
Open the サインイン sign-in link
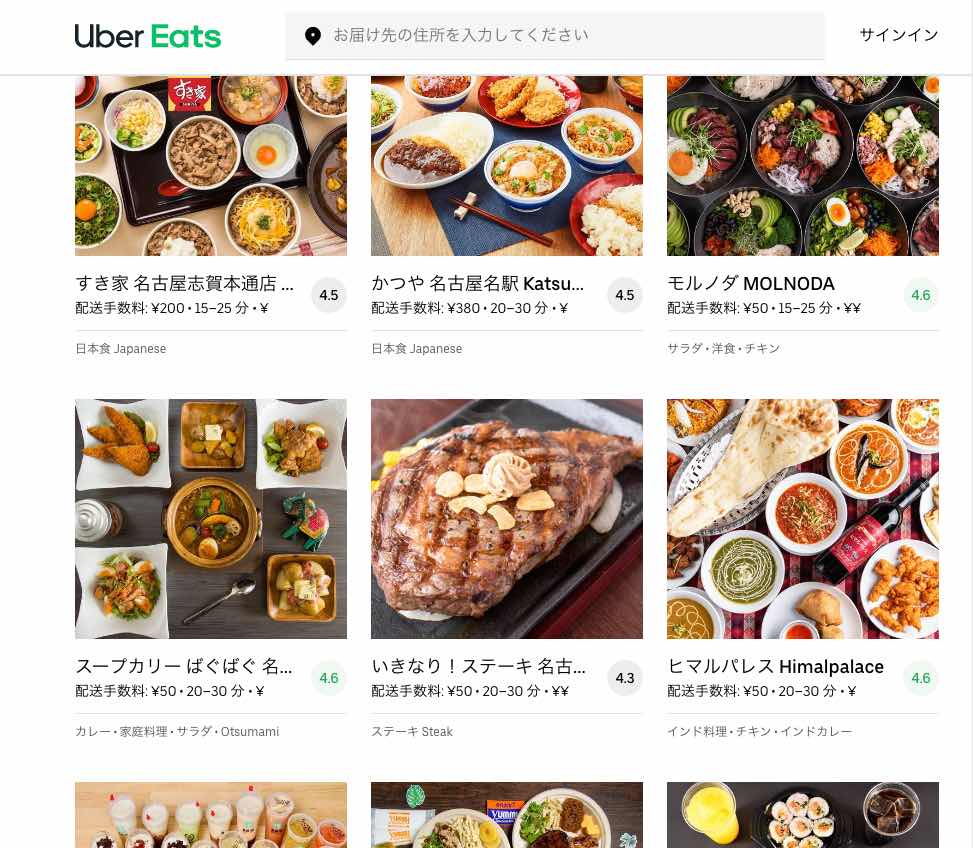pyautogui.click(x=898, y=35)
